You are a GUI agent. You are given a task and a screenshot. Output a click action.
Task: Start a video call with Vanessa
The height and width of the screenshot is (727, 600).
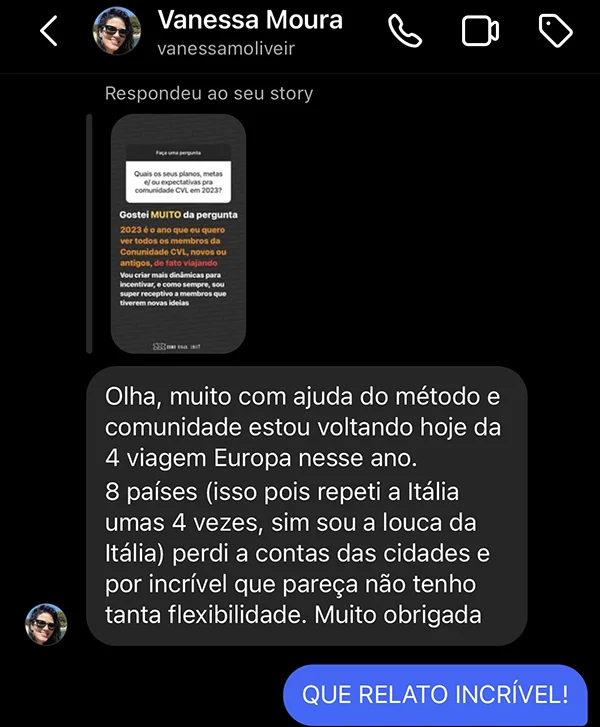point(480,32)
